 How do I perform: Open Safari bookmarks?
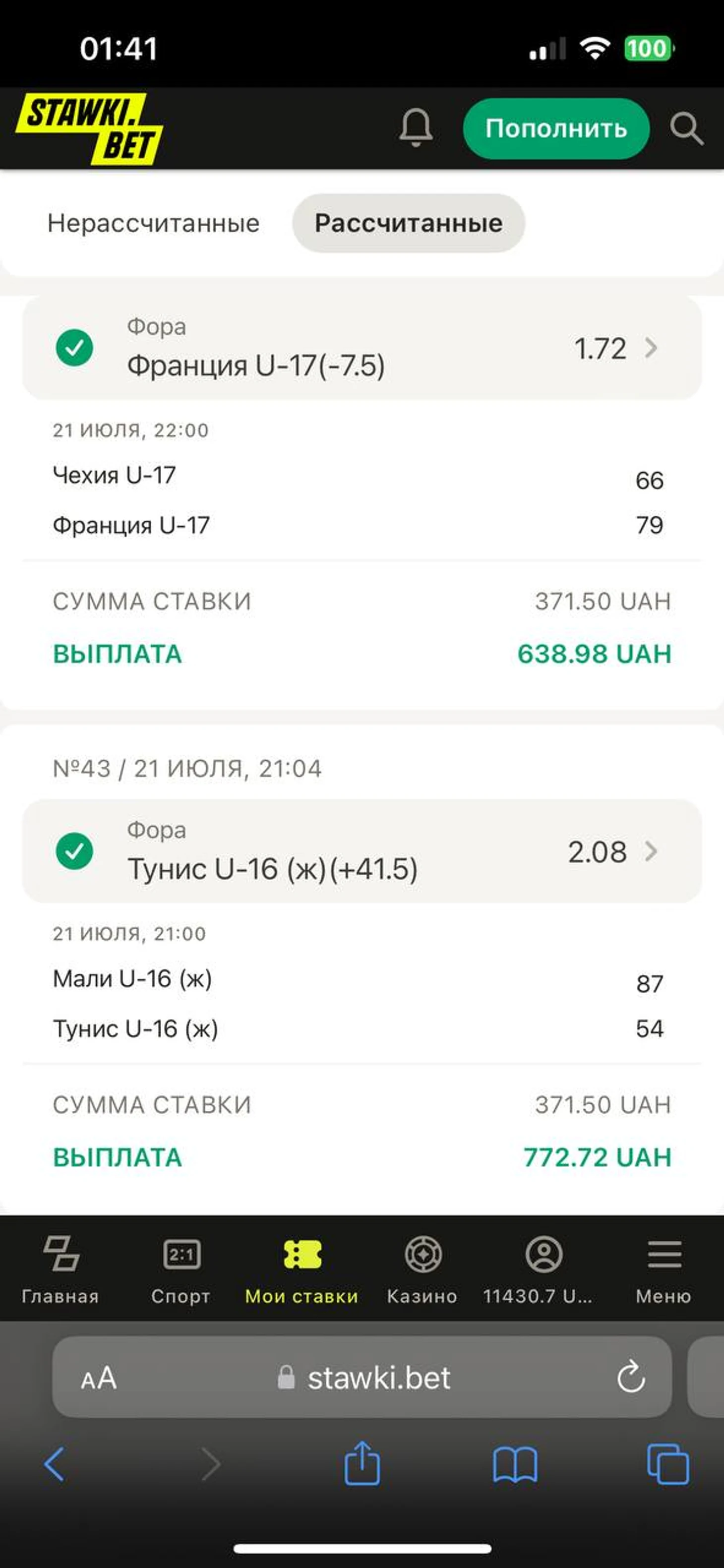tap(515, 1464)
